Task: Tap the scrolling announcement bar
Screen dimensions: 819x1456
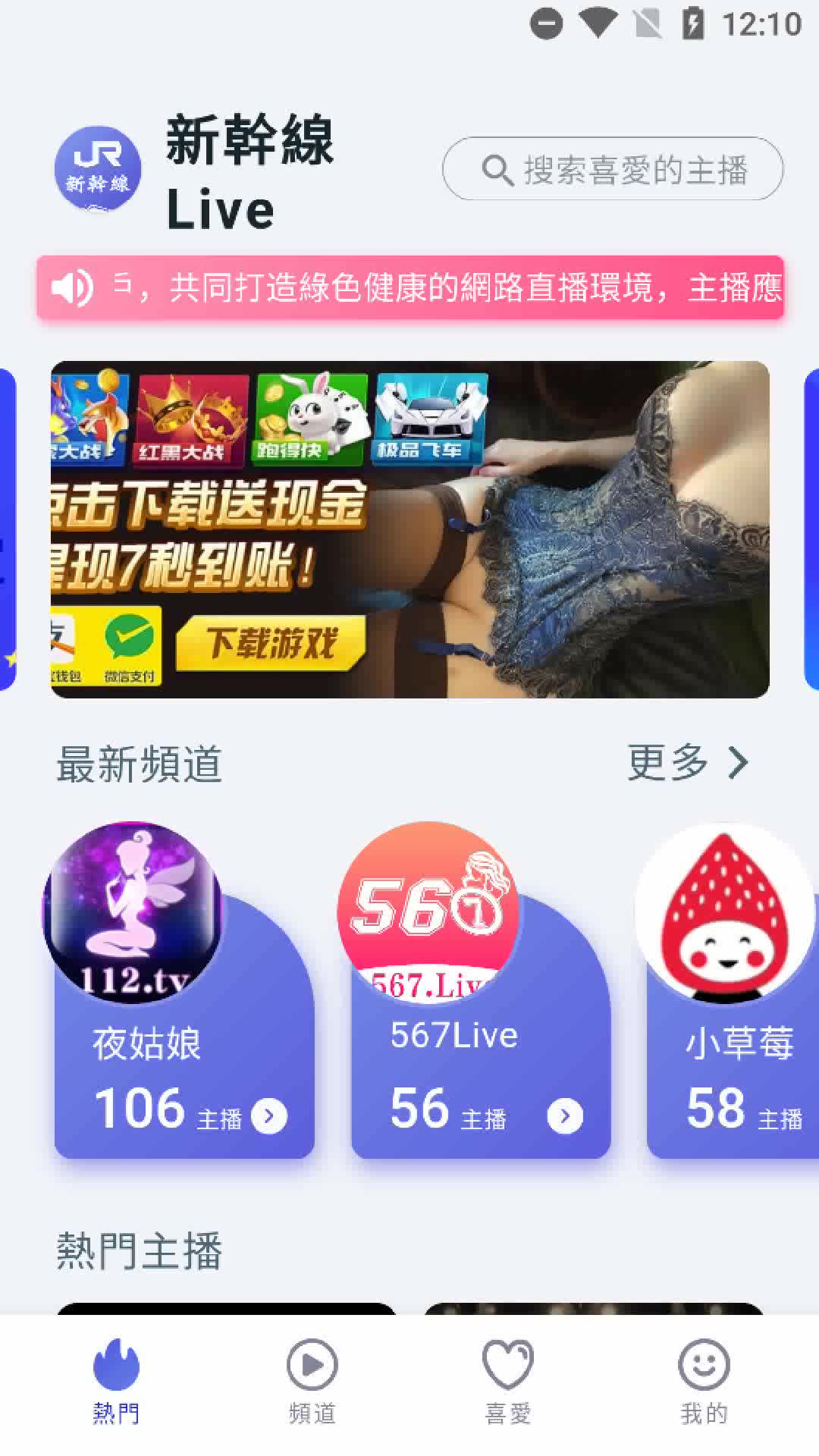Action: point(409,287)
